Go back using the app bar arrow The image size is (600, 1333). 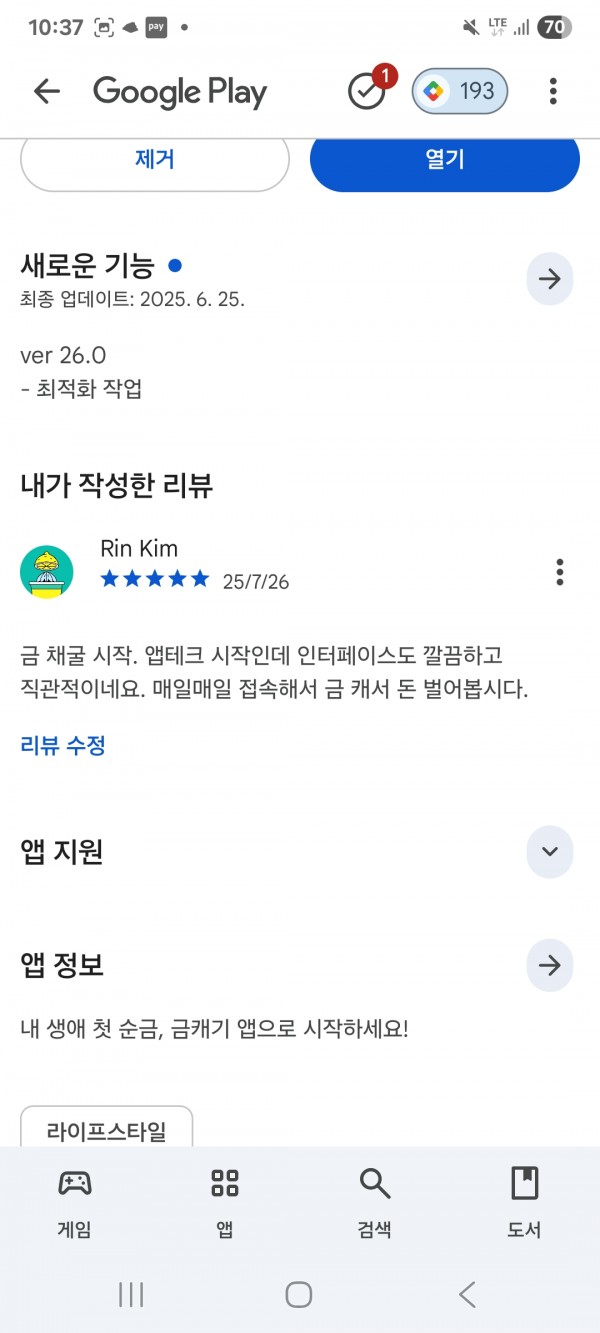pyautogui.click(x=47, y=92)
